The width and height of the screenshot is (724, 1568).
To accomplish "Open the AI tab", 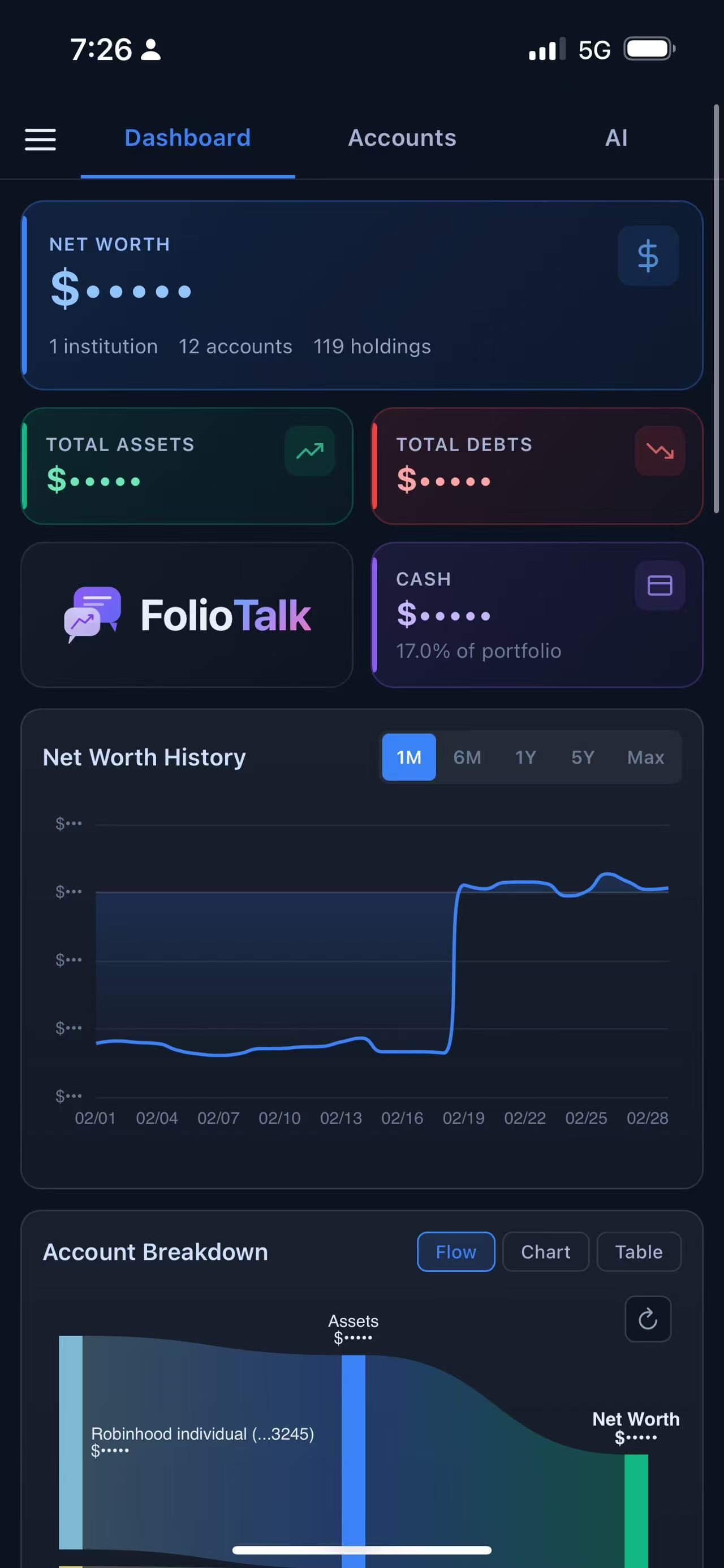I will (617, 138).
